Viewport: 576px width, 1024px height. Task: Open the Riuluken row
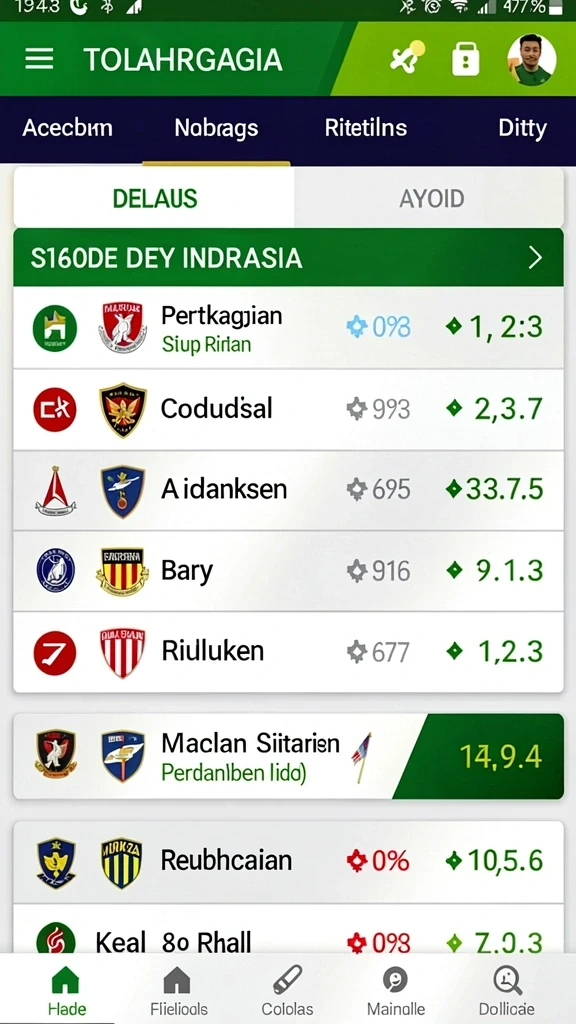coord(288,652)
